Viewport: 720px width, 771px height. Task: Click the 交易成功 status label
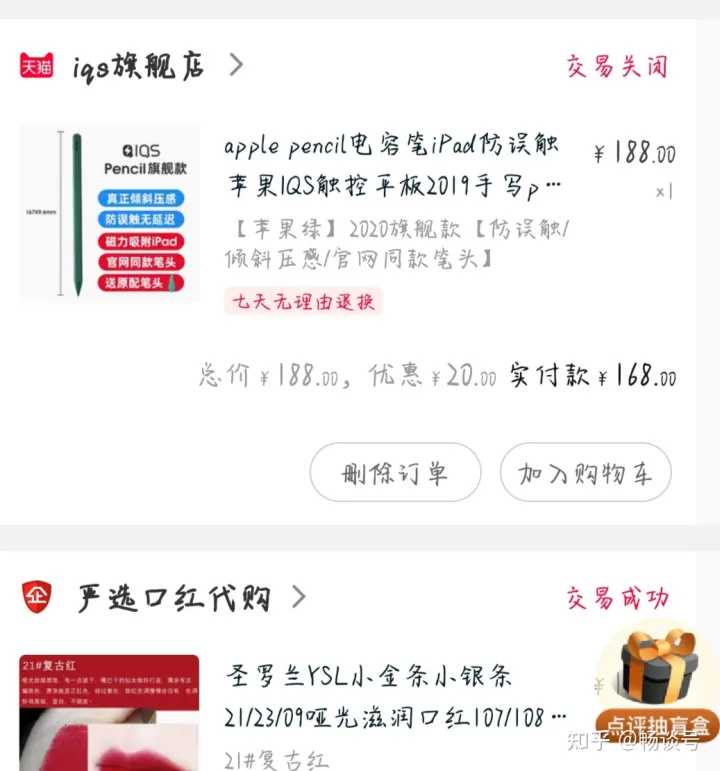point(615,596)
